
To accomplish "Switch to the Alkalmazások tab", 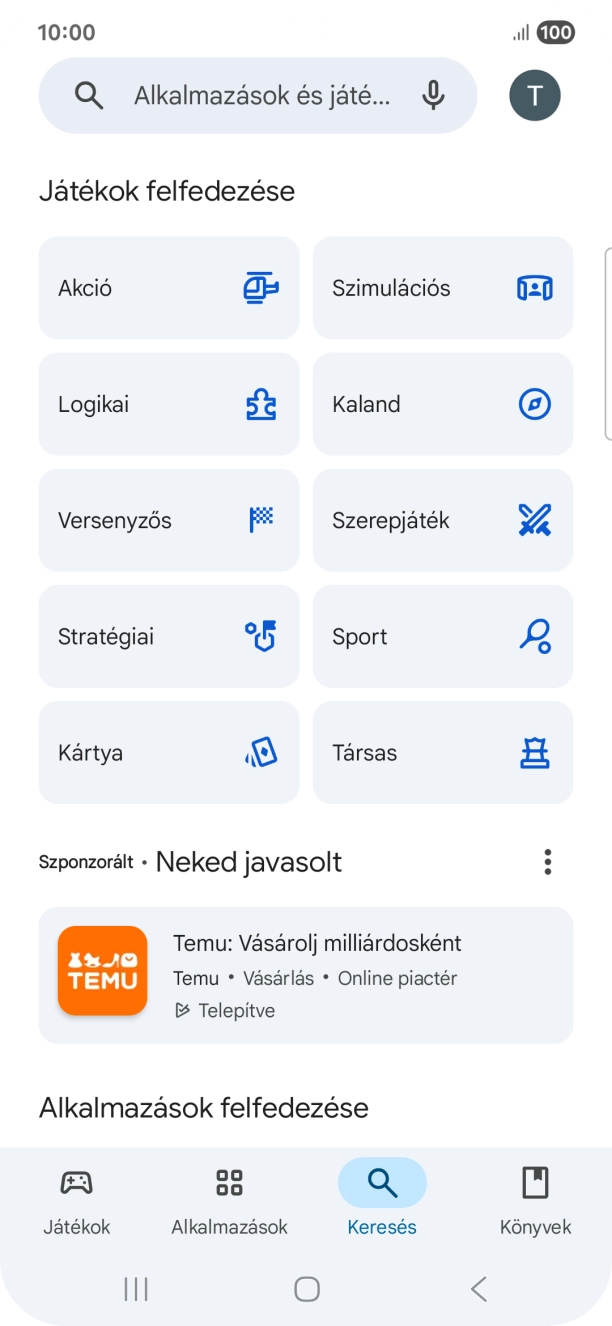I will pos(230,1200).
